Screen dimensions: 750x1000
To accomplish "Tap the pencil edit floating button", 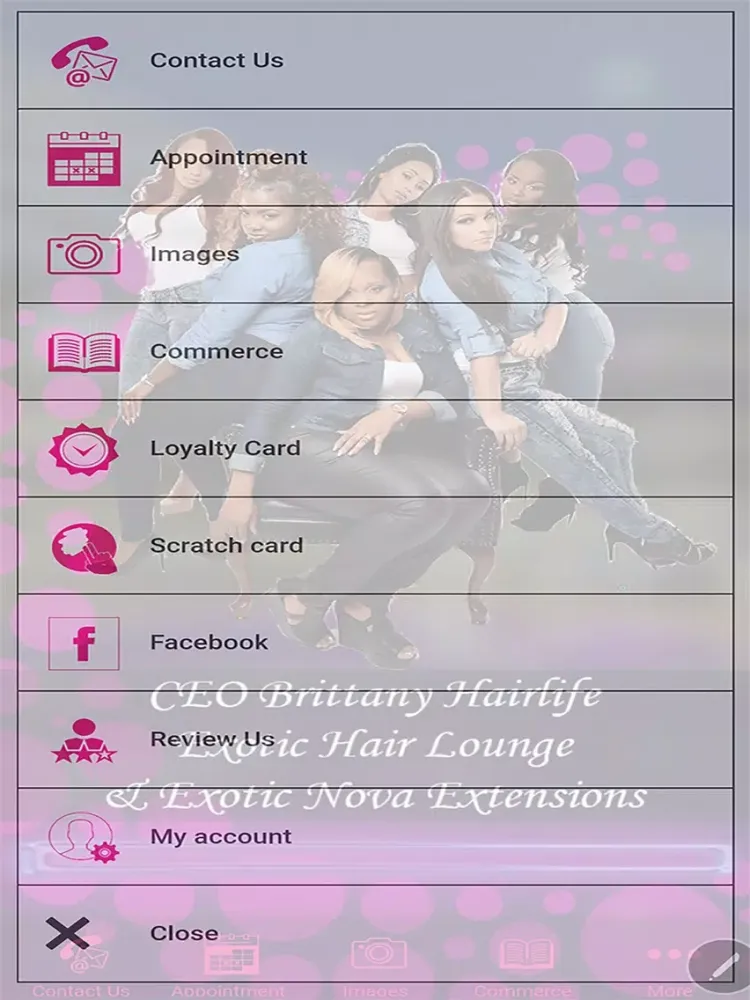I will 719,967.
